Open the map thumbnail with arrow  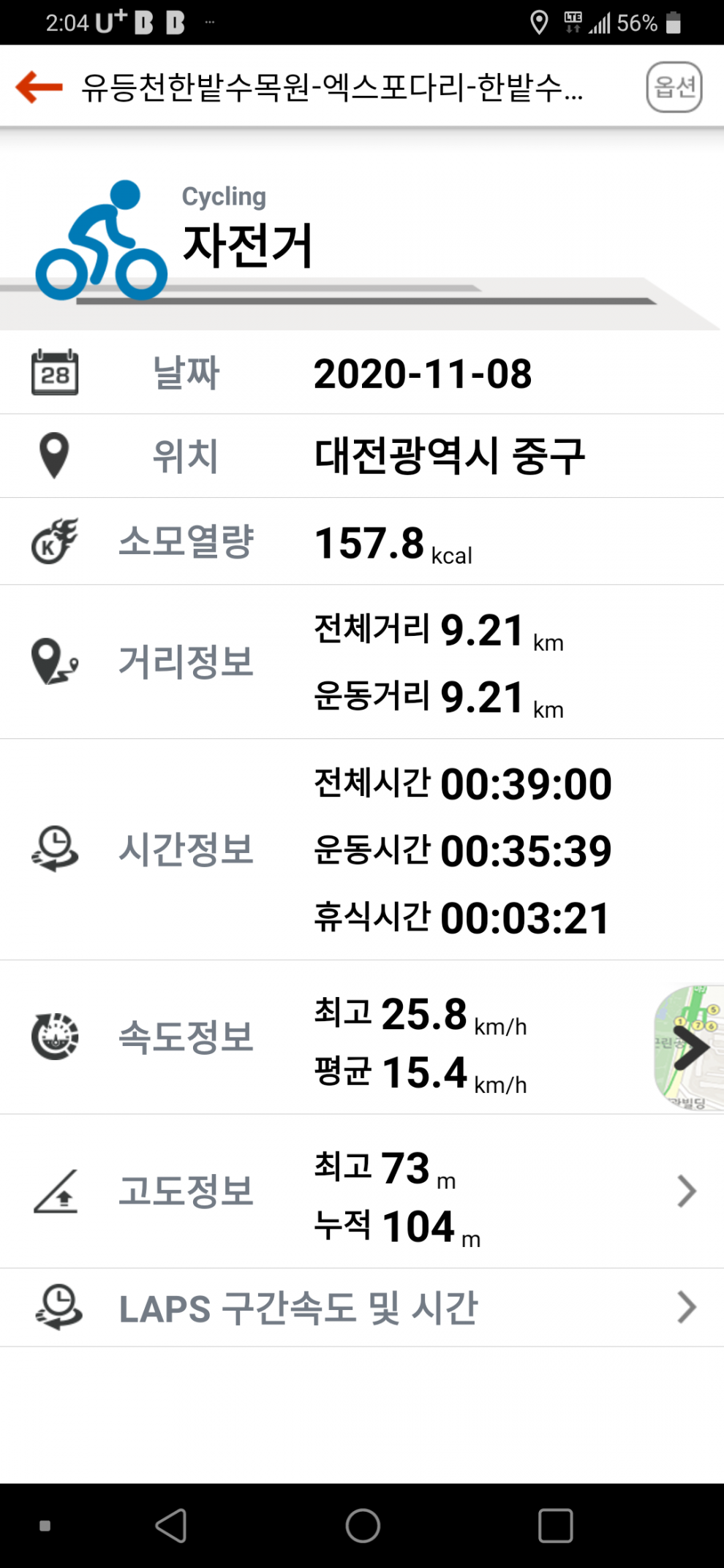[x=688, y=1048]
